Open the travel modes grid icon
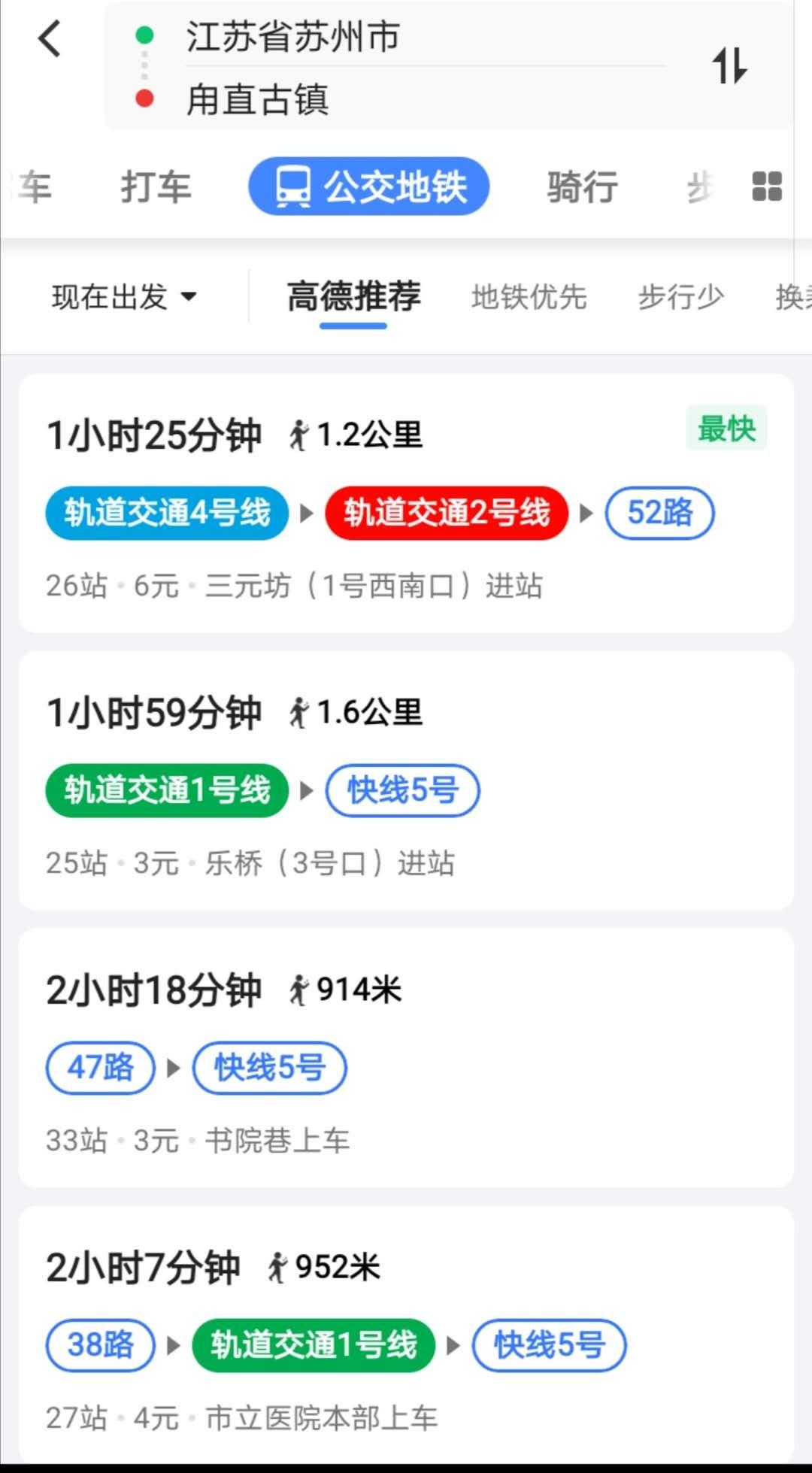 coord(766,186)
